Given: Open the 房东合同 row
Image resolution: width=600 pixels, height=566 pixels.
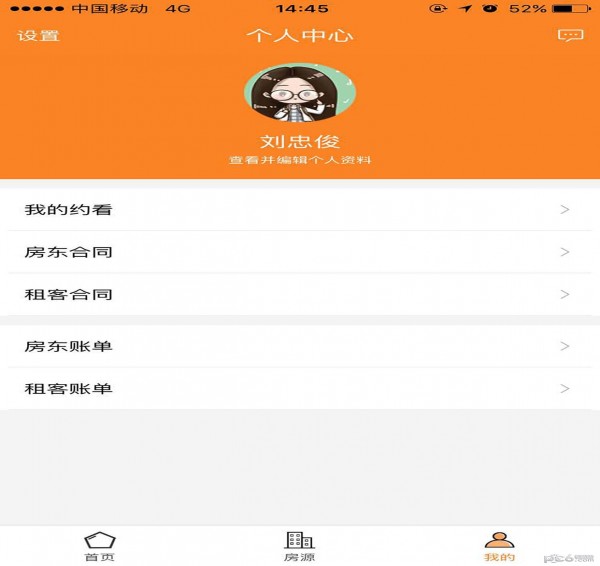Looking at the screenshot, I should pyautogui.click(x=300, y=252).
